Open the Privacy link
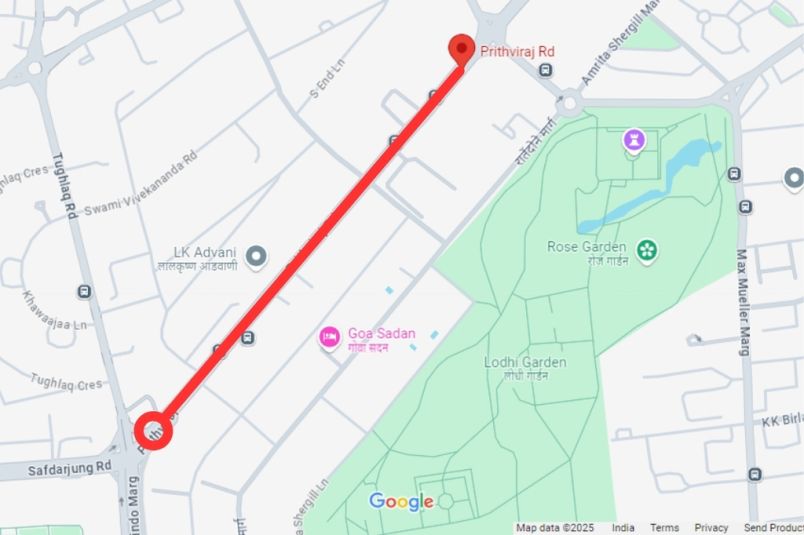This screenshot has width=804, height=535. point(711,528)
